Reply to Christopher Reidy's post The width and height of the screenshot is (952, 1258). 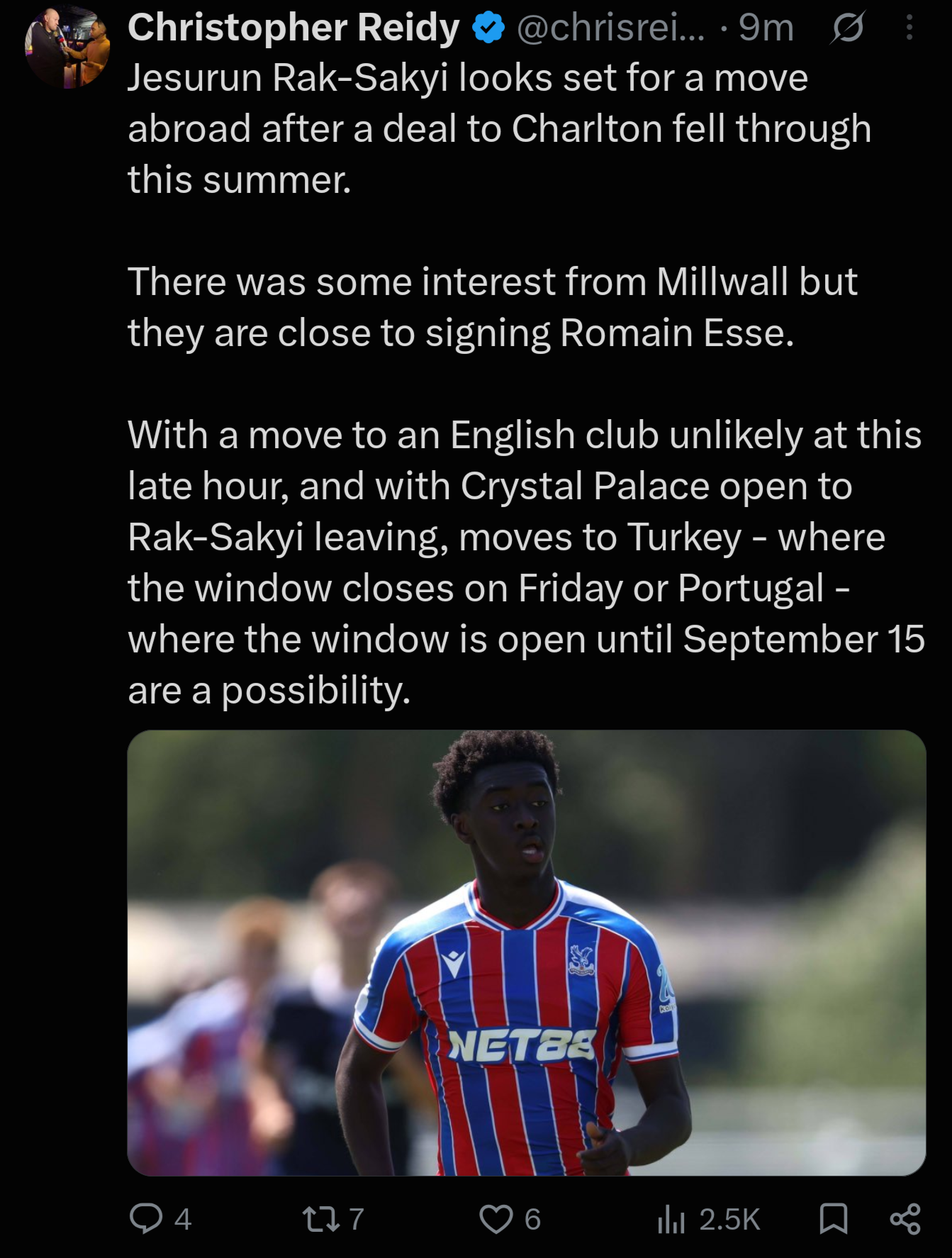click(160, 1219)
